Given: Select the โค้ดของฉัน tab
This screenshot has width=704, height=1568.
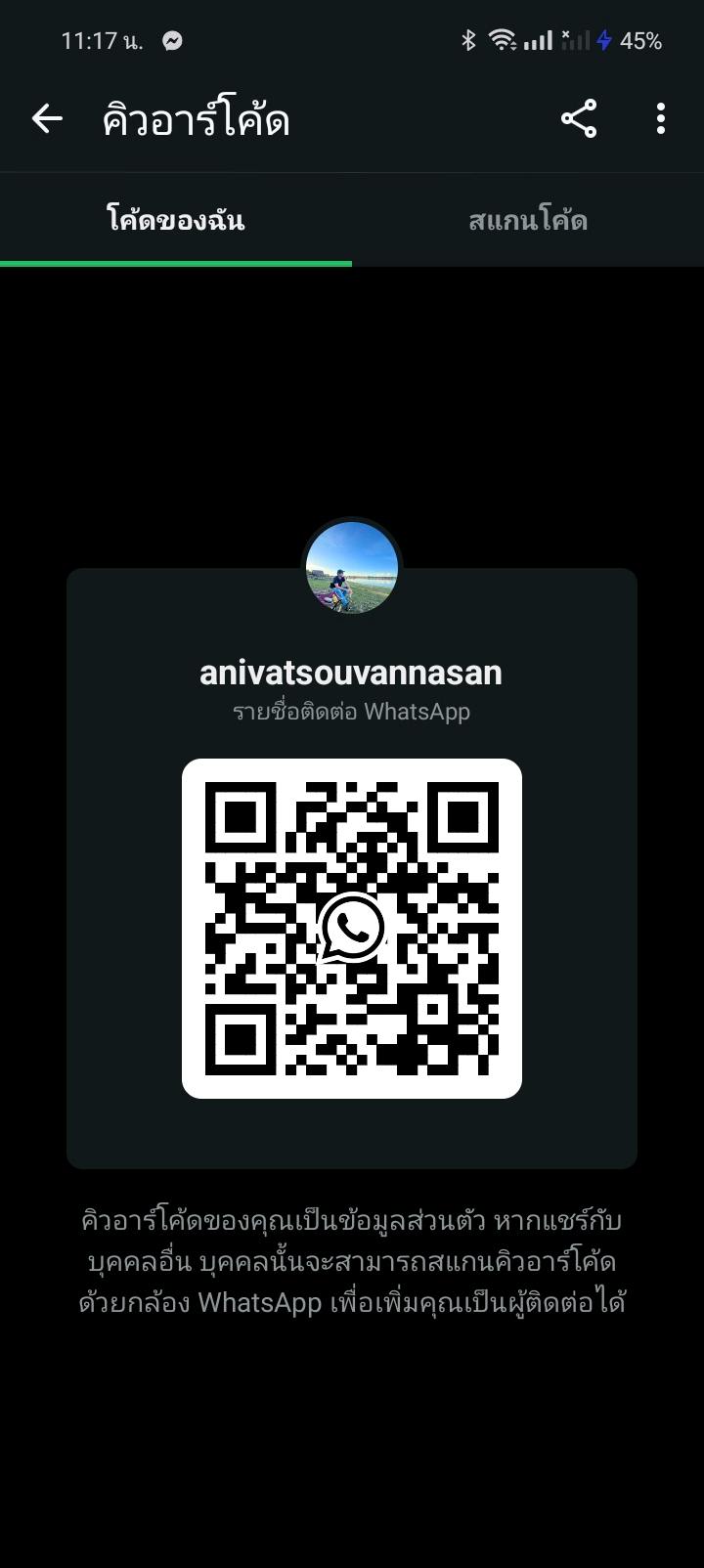Looking at the screenshot, I should click(176, 221).
